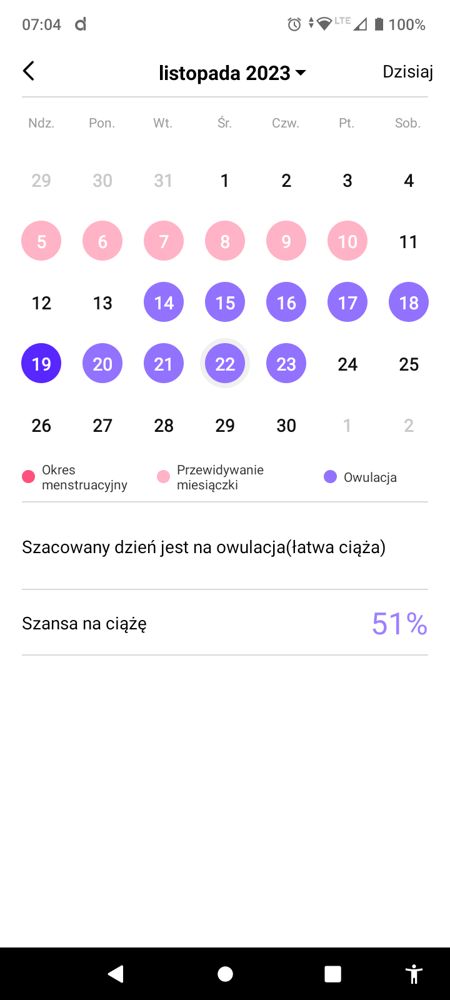This screenshot has width=450, height=1000.
Task: Select ovulation day 21
Action: click(x=164, y=364)
